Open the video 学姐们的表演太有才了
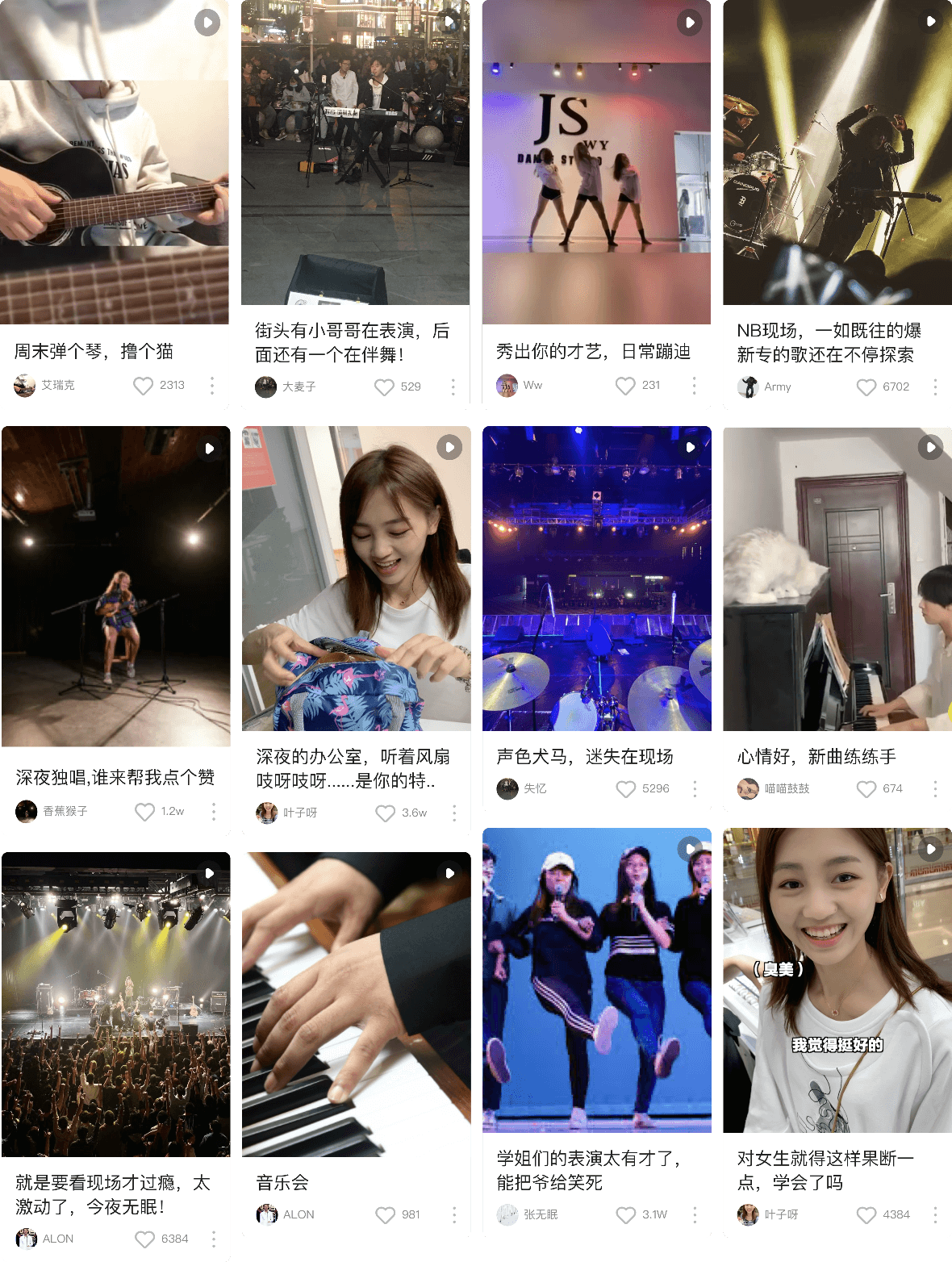 click(x=597, y=980)
